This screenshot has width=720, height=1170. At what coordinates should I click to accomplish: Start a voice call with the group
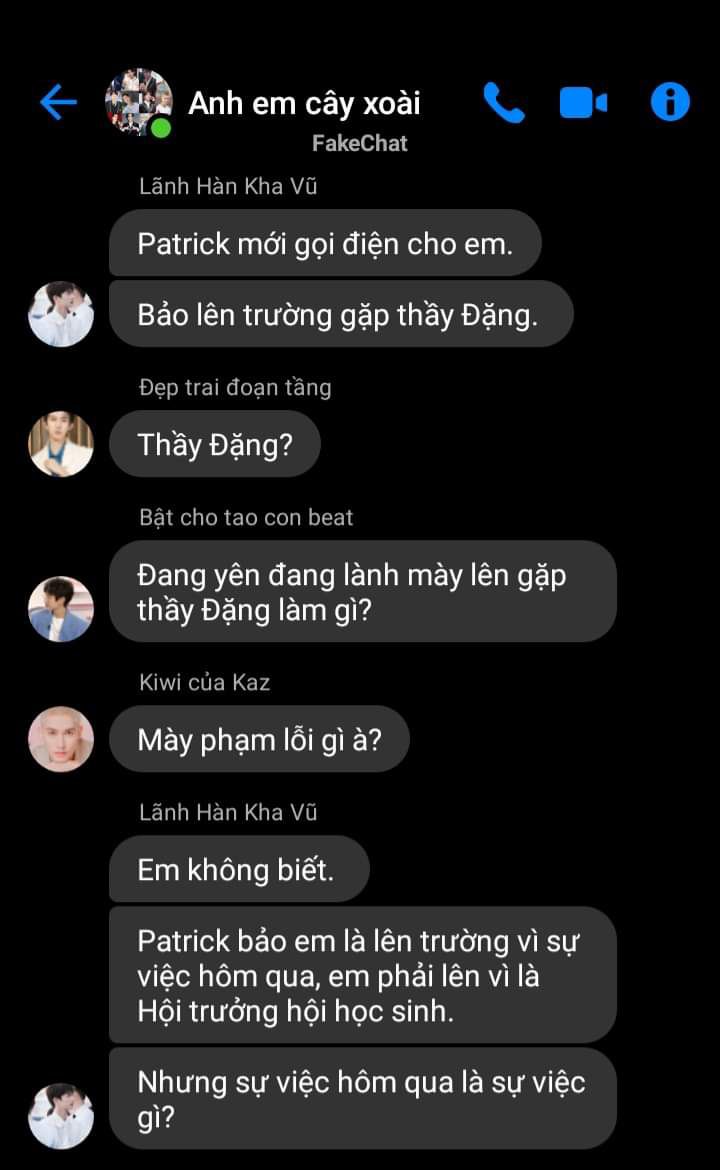504,102
